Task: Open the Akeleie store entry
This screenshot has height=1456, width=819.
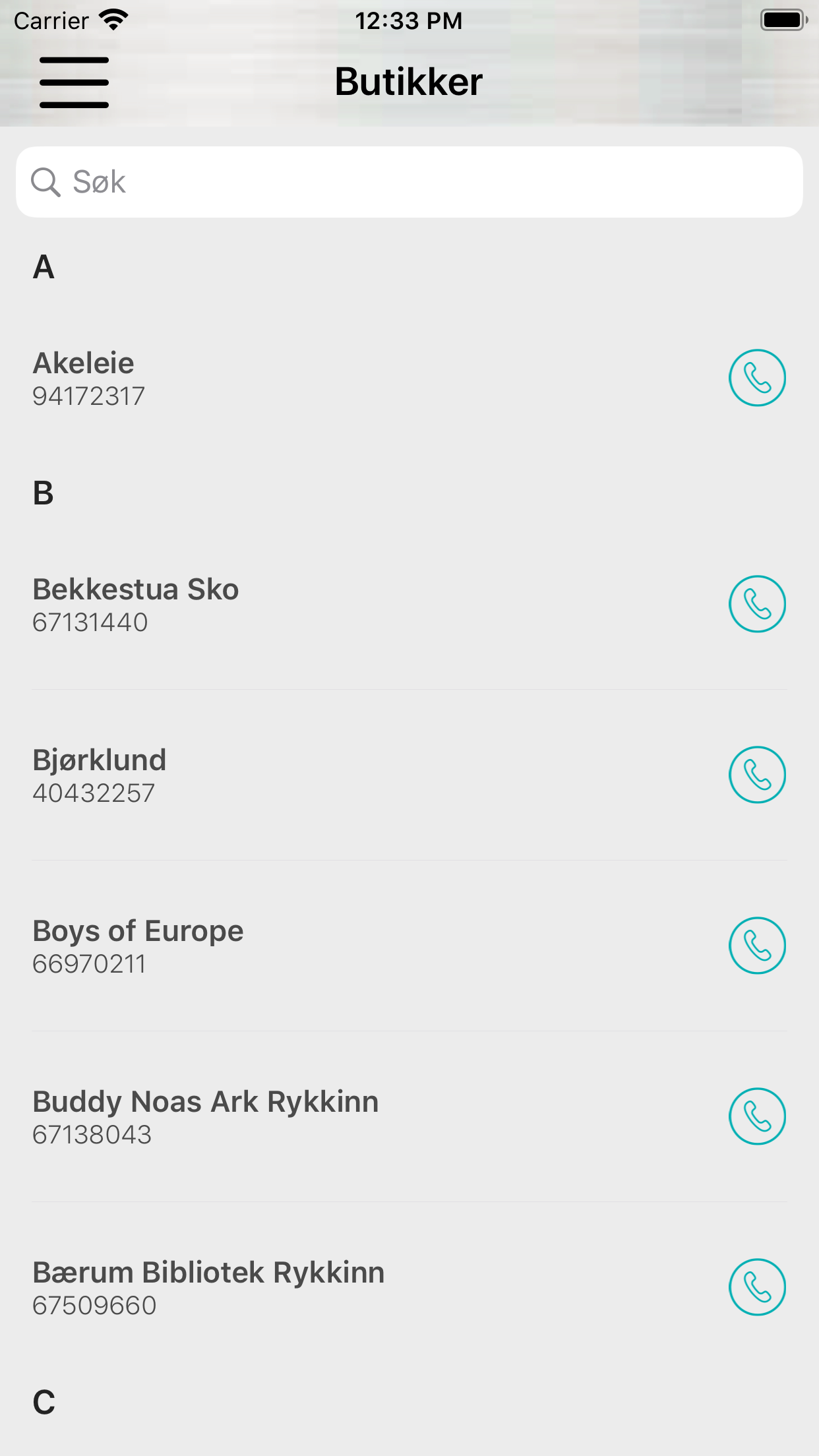Action: 264,379
